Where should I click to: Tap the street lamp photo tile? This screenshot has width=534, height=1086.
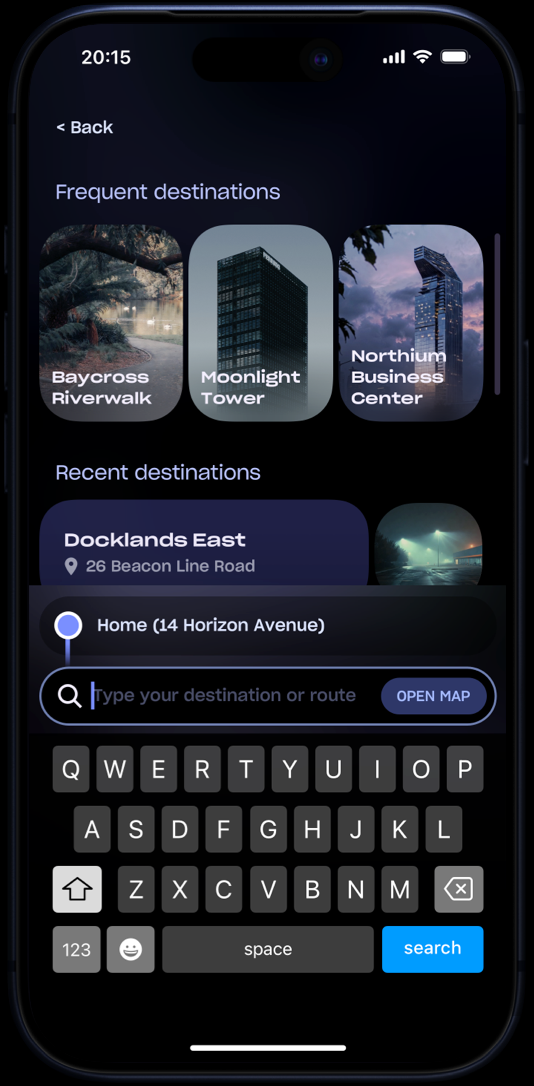click(428, 545)
